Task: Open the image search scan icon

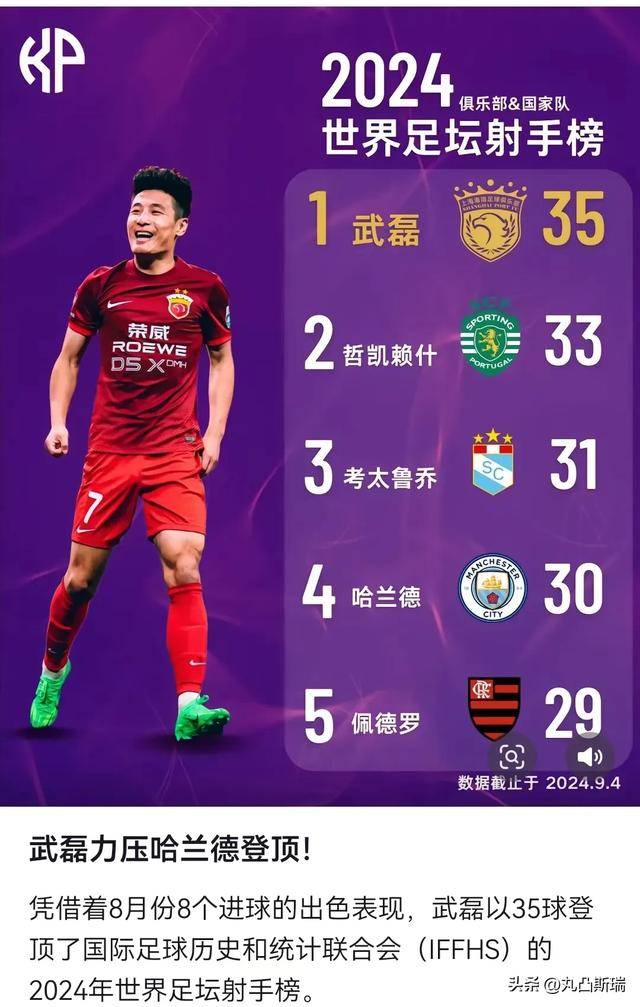Action: point(512,756)
